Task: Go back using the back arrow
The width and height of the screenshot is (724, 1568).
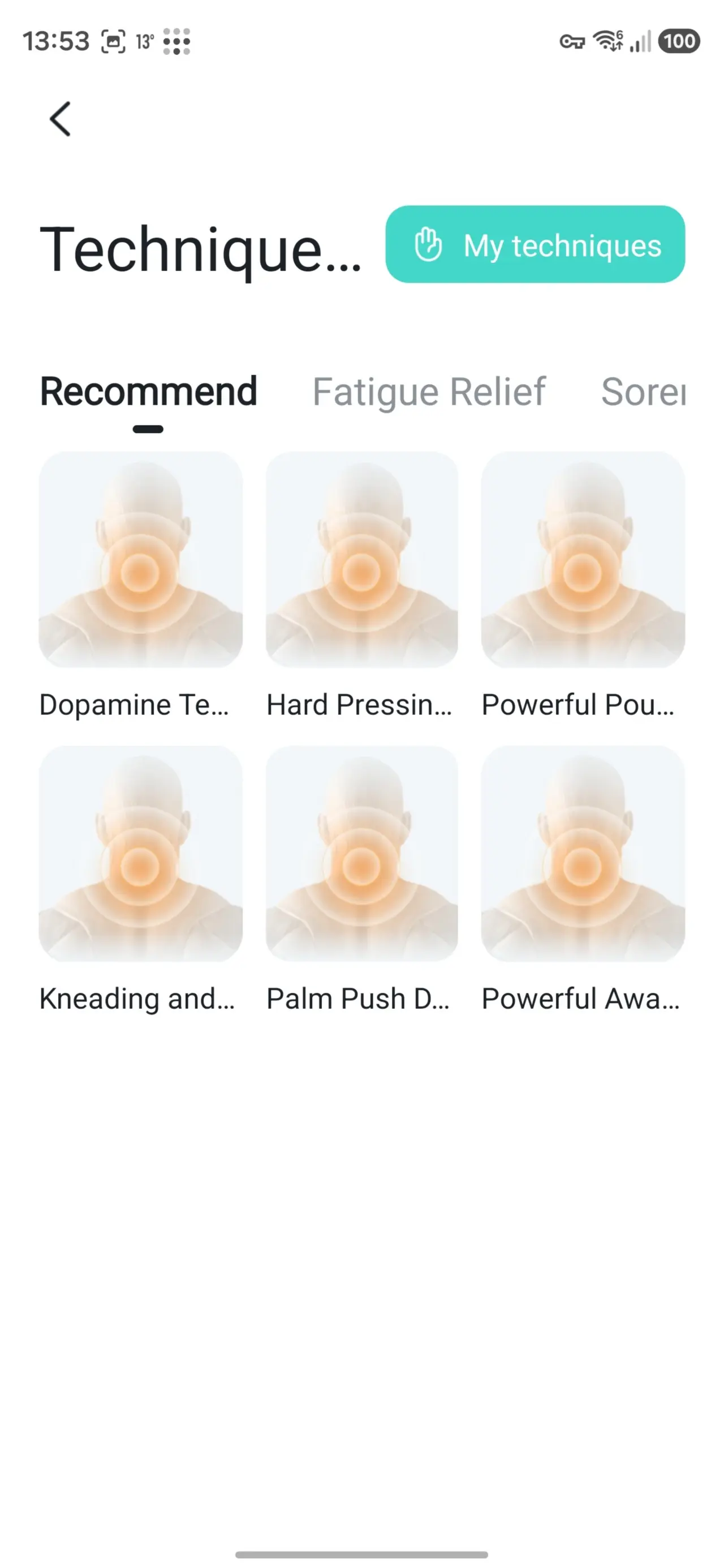Action: [61, 119]
